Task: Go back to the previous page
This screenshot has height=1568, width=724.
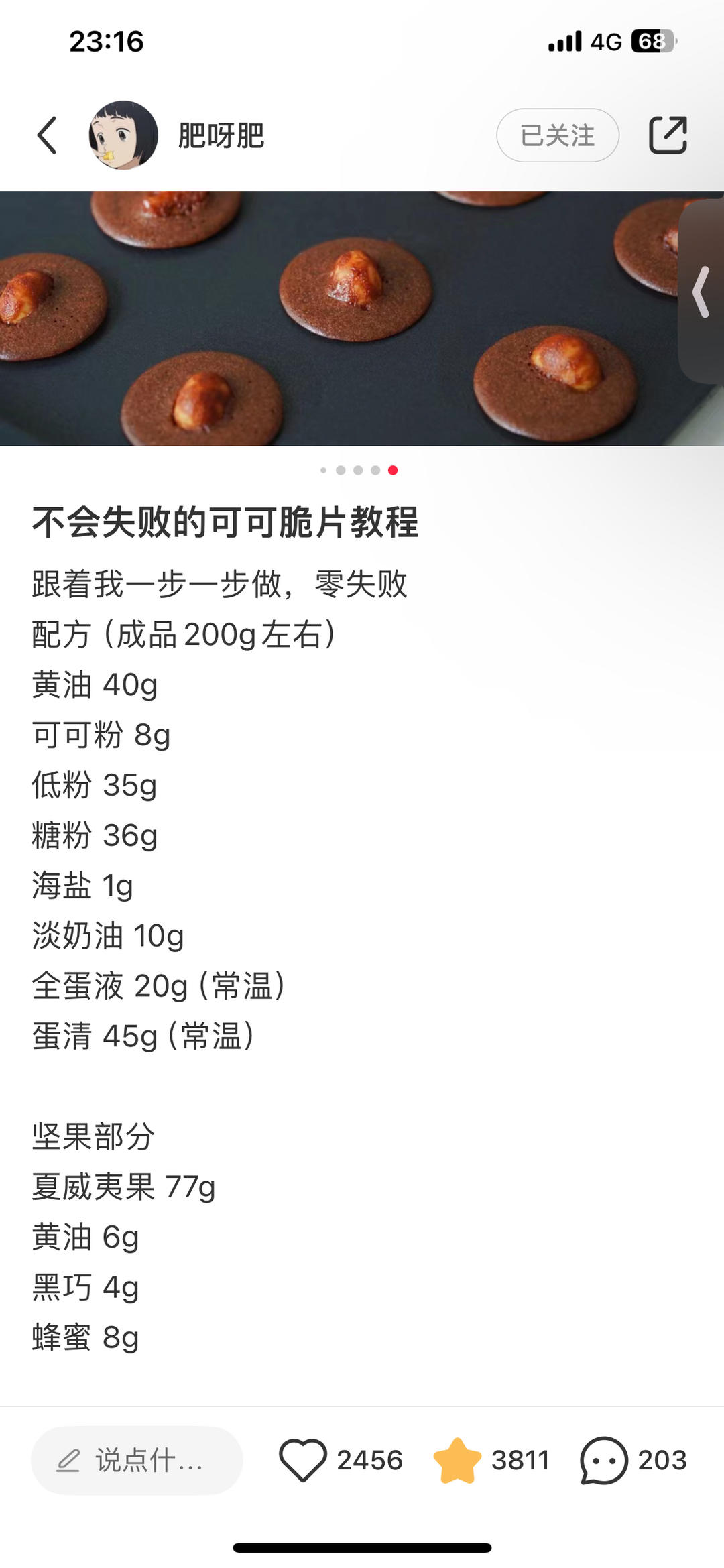Action: pyautogui.click(x=47, y=135)
